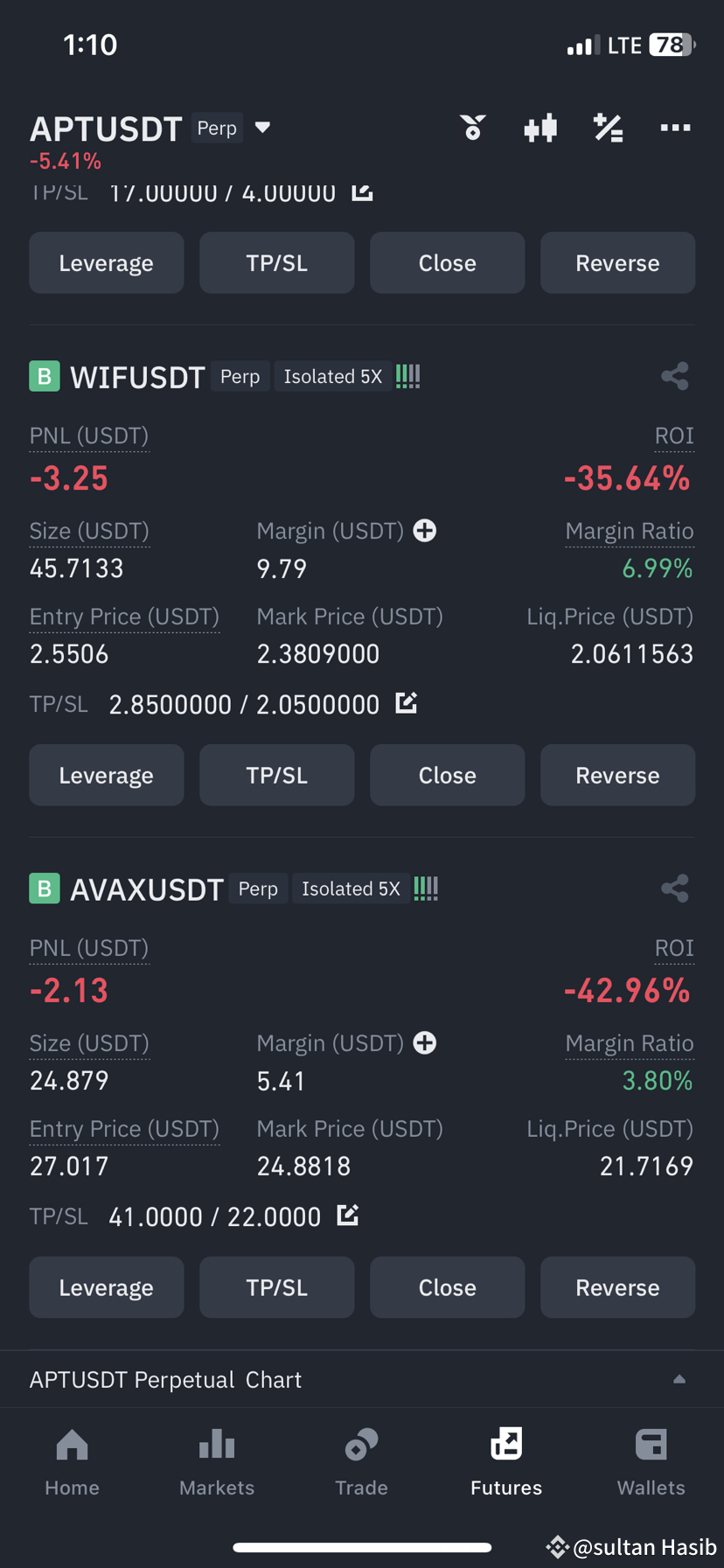Close the WIFUSDT position
724x1568 pixels.
tap(447, 774)
